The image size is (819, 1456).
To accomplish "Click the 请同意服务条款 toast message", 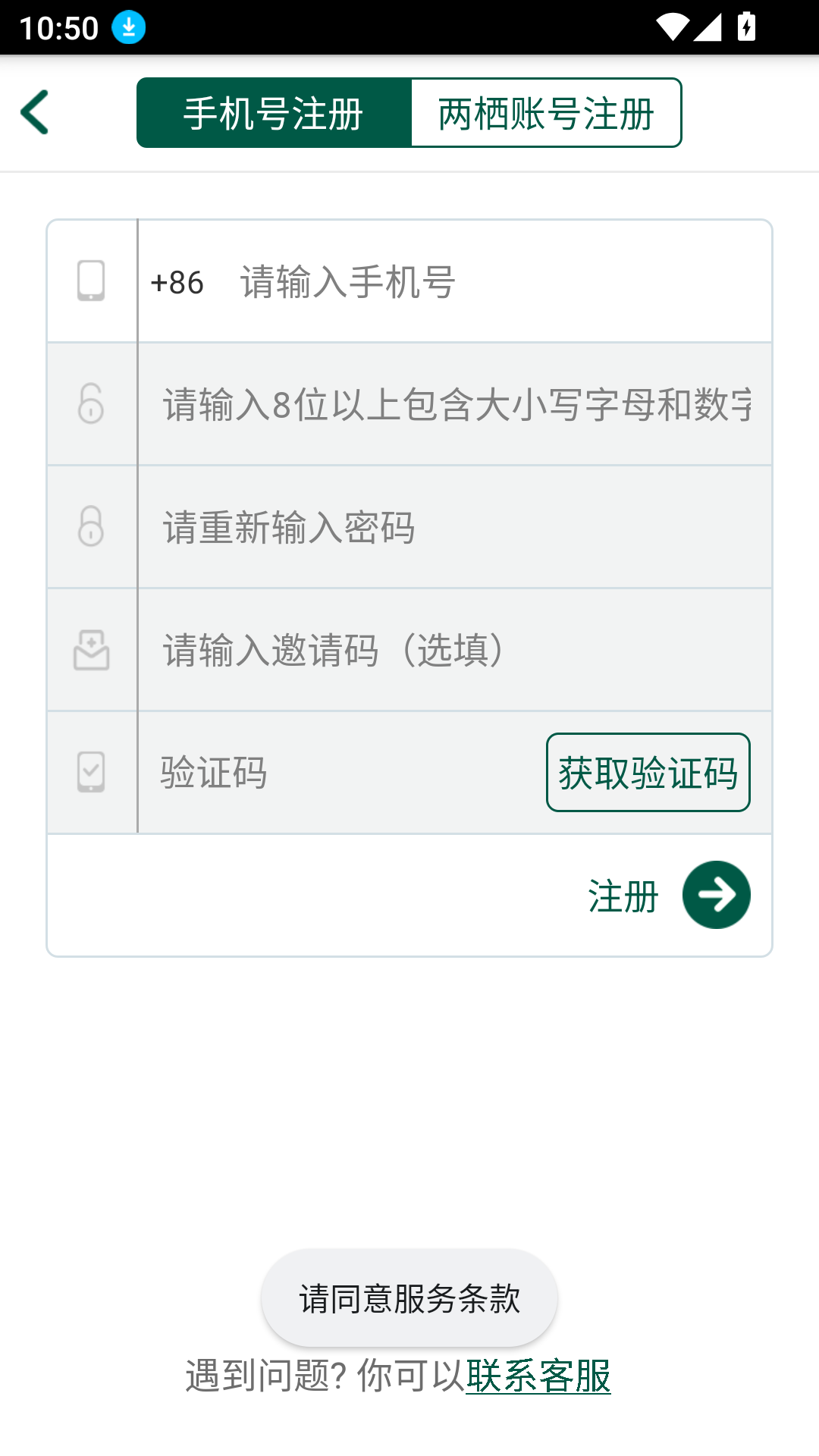I will (x=409, y=1298).
